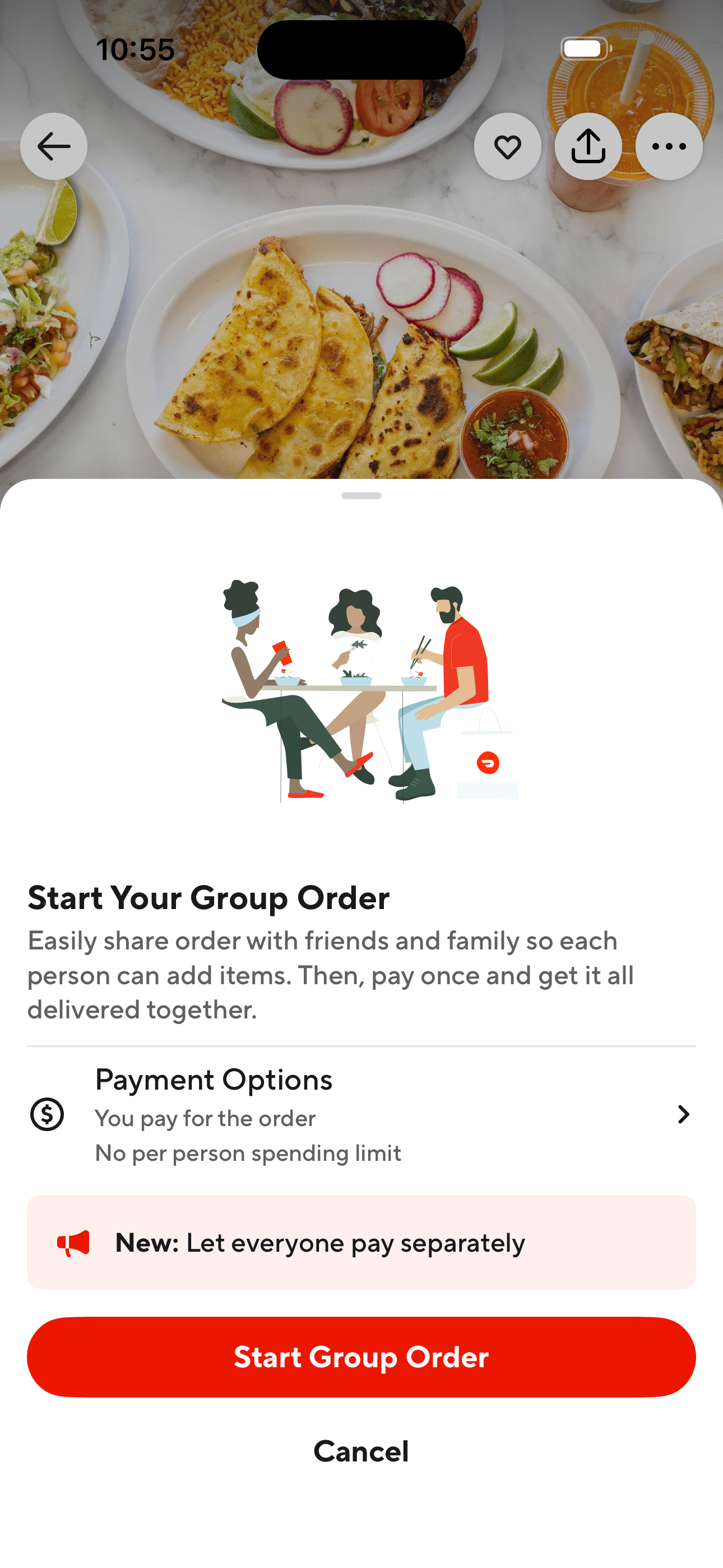The height and width of the screenshot is (1568, 723).
Task: Click the dollar sign payment icon
Action: point(48,1114)
